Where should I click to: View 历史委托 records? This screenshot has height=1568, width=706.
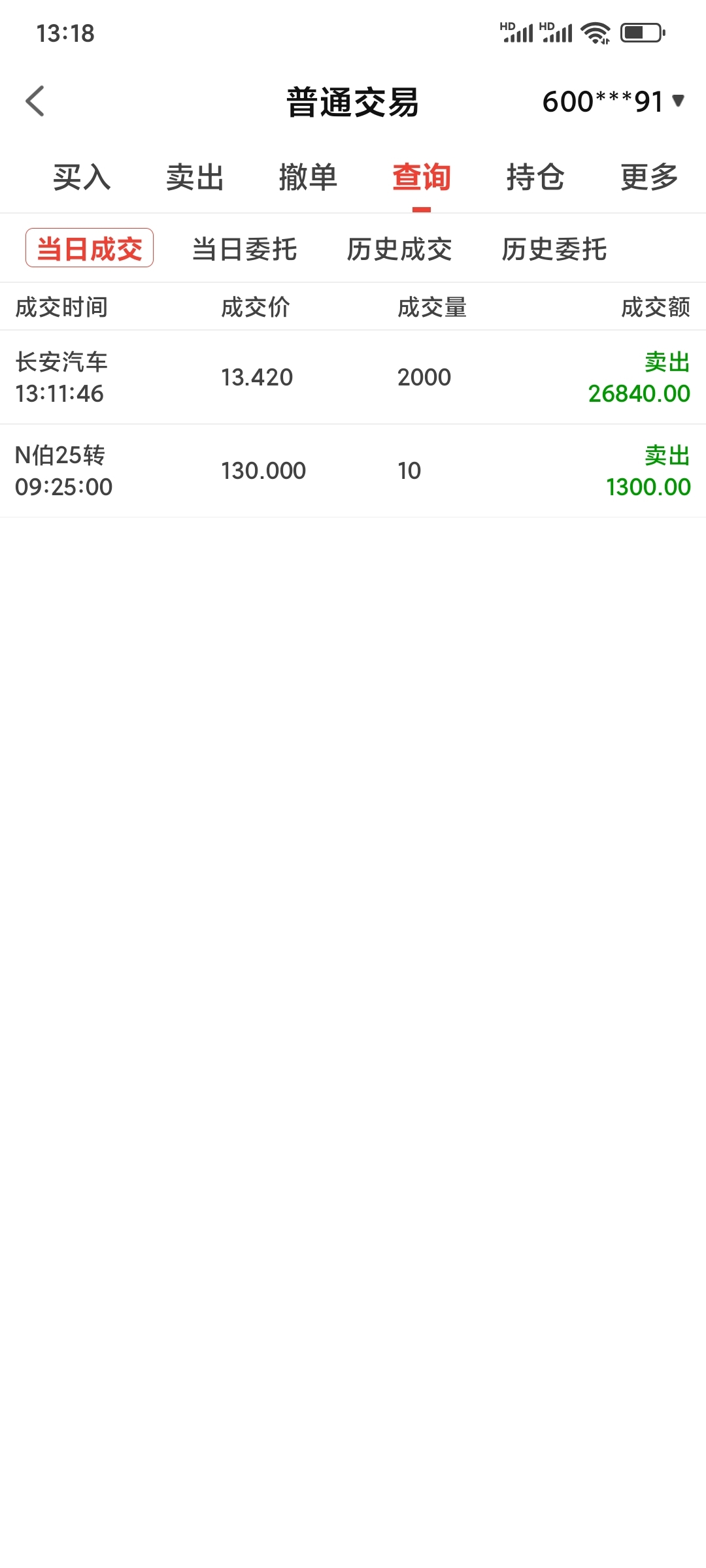click(x=554, y=249)
